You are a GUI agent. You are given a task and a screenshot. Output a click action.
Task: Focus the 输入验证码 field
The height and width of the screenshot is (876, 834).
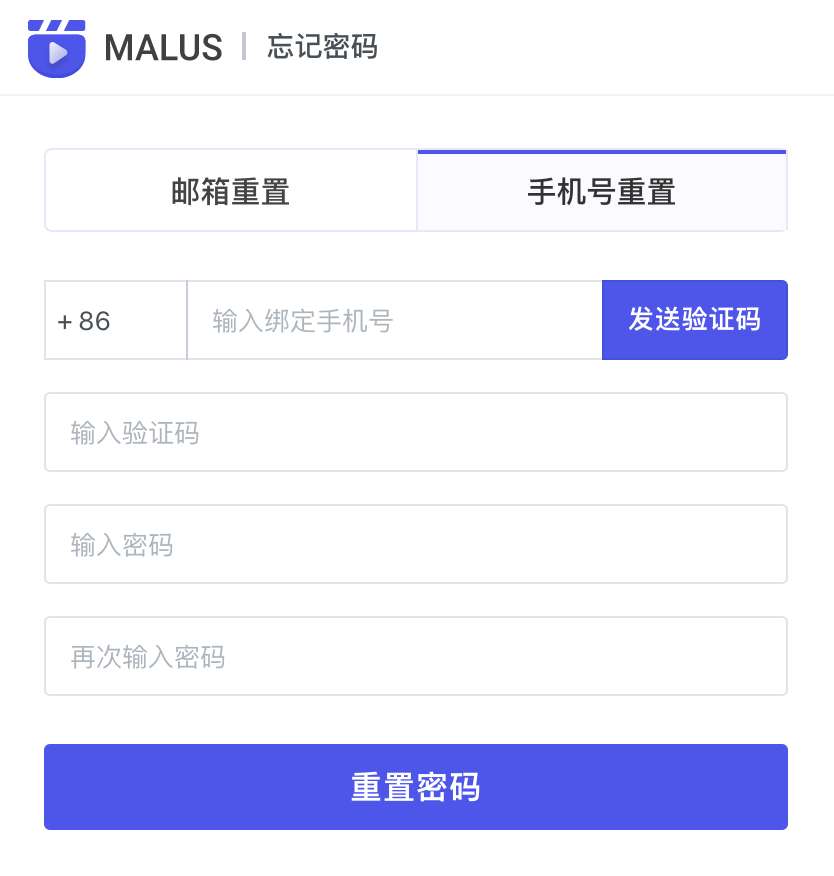pos(415,432)
